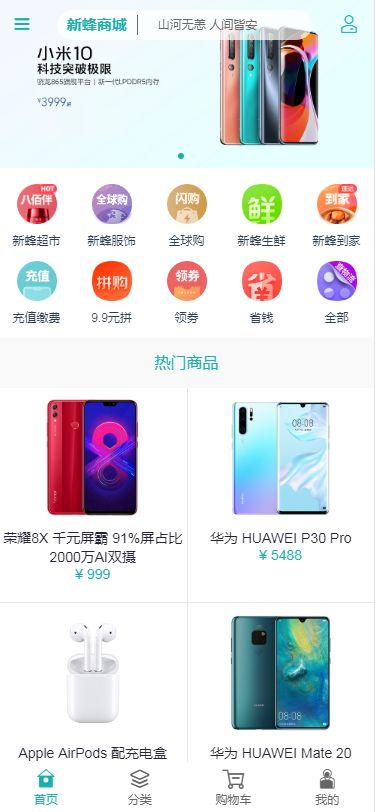This screenshot has height=812, width=375.
Task: Open 9.9元拼 group buy
Action: coord(111,293)
